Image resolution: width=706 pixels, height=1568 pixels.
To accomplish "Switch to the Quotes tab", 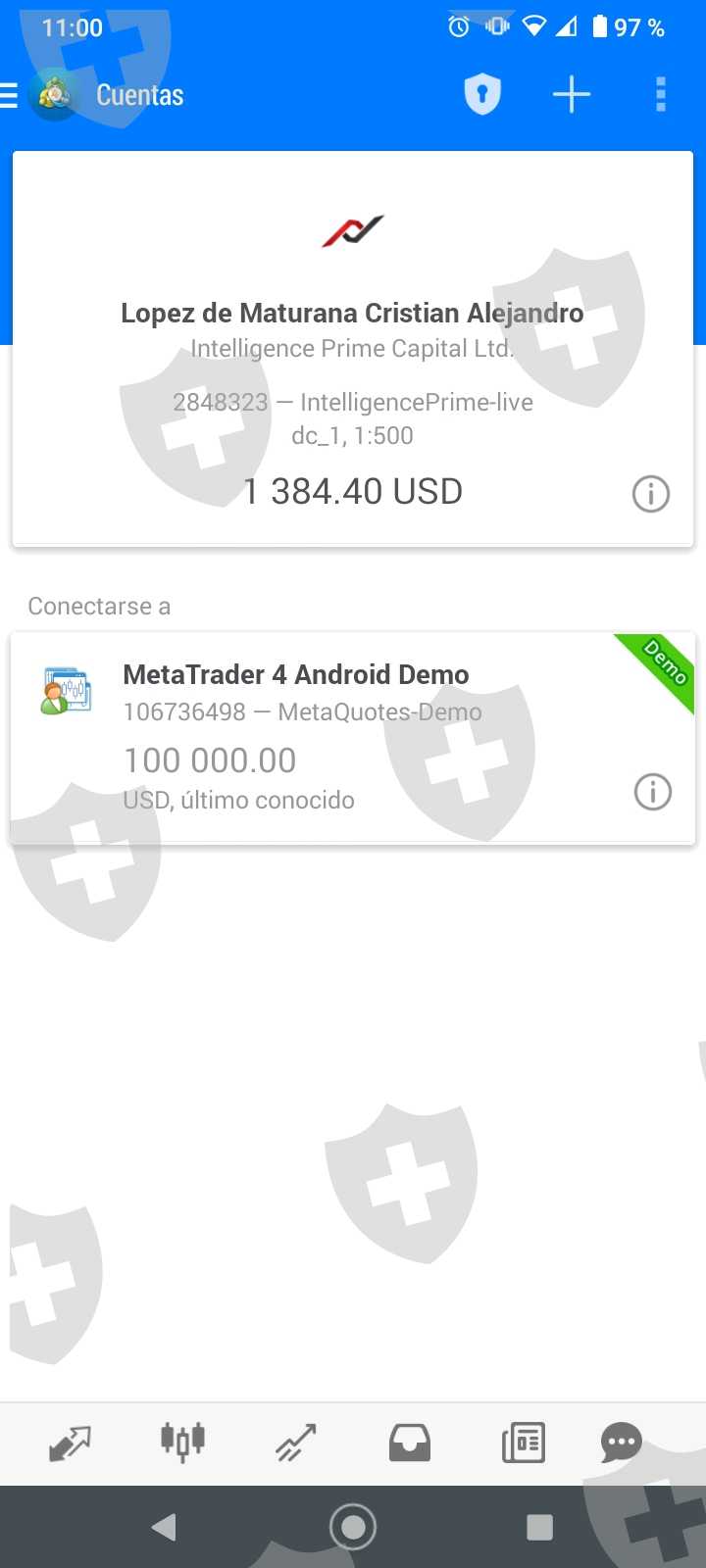I will (70, 1443).
